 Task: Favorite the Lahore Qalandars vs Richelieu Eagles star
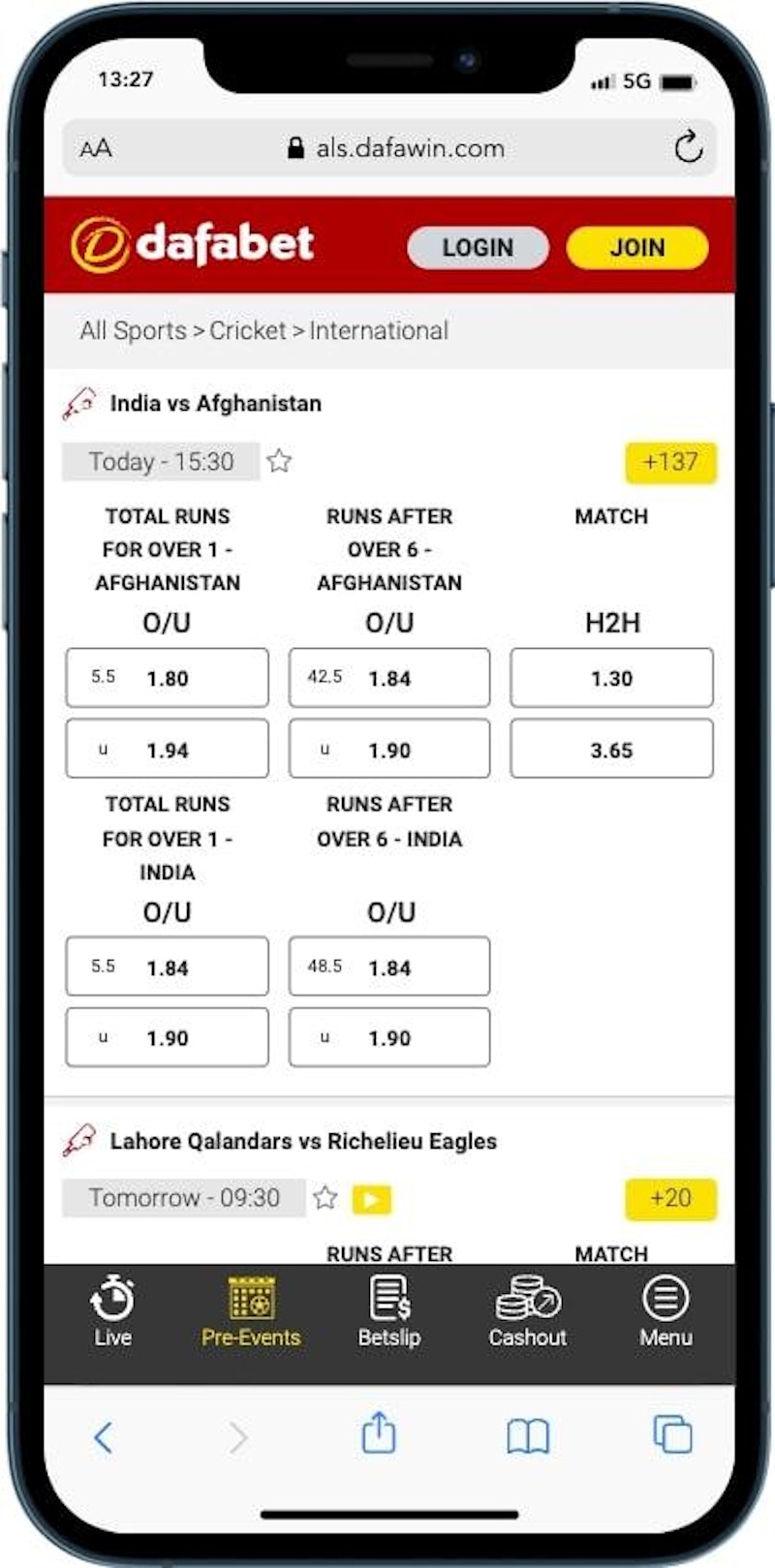coord(325,1198)
